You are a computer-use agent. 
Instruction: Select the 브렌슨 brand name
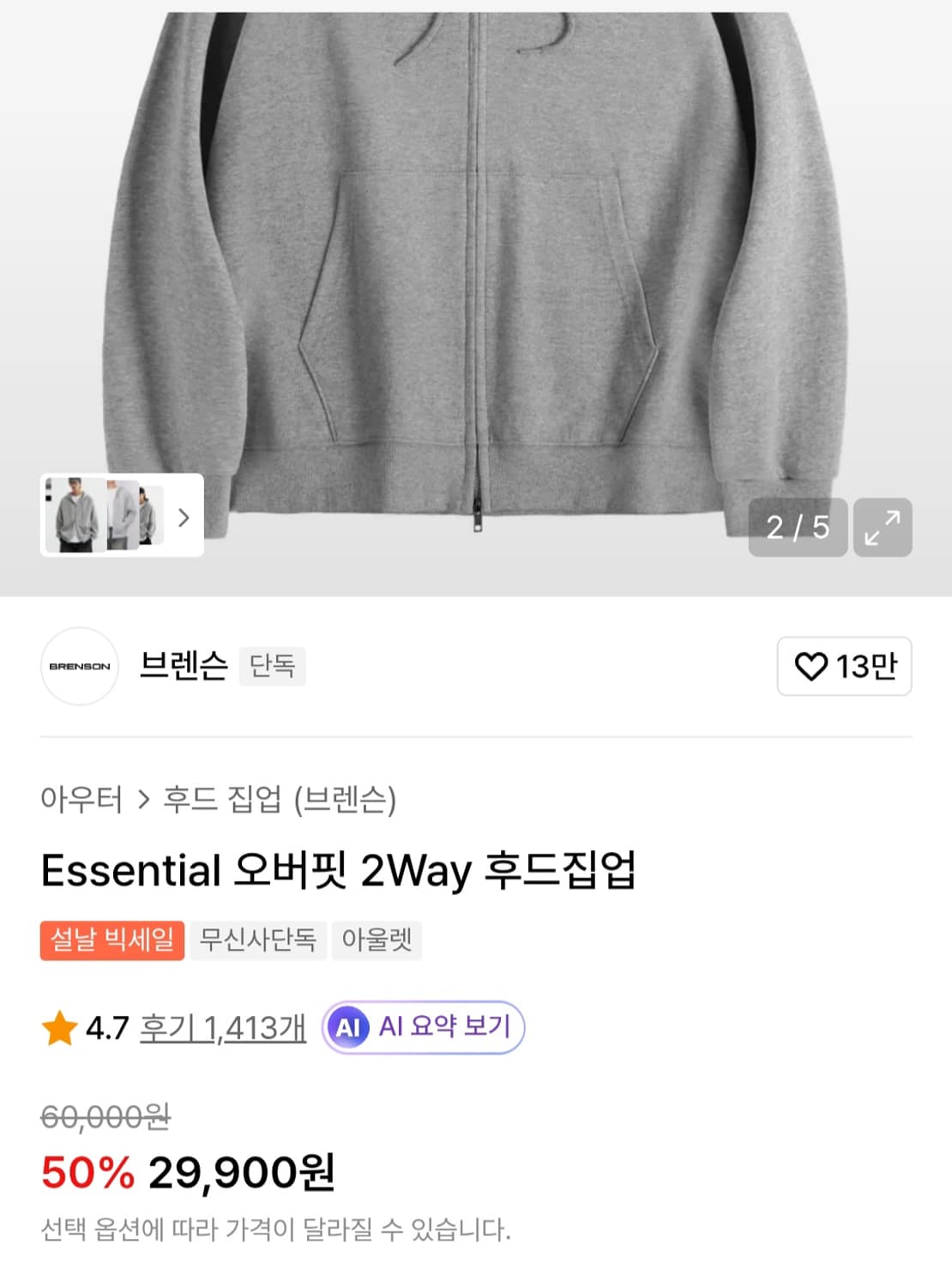(183, 668)
